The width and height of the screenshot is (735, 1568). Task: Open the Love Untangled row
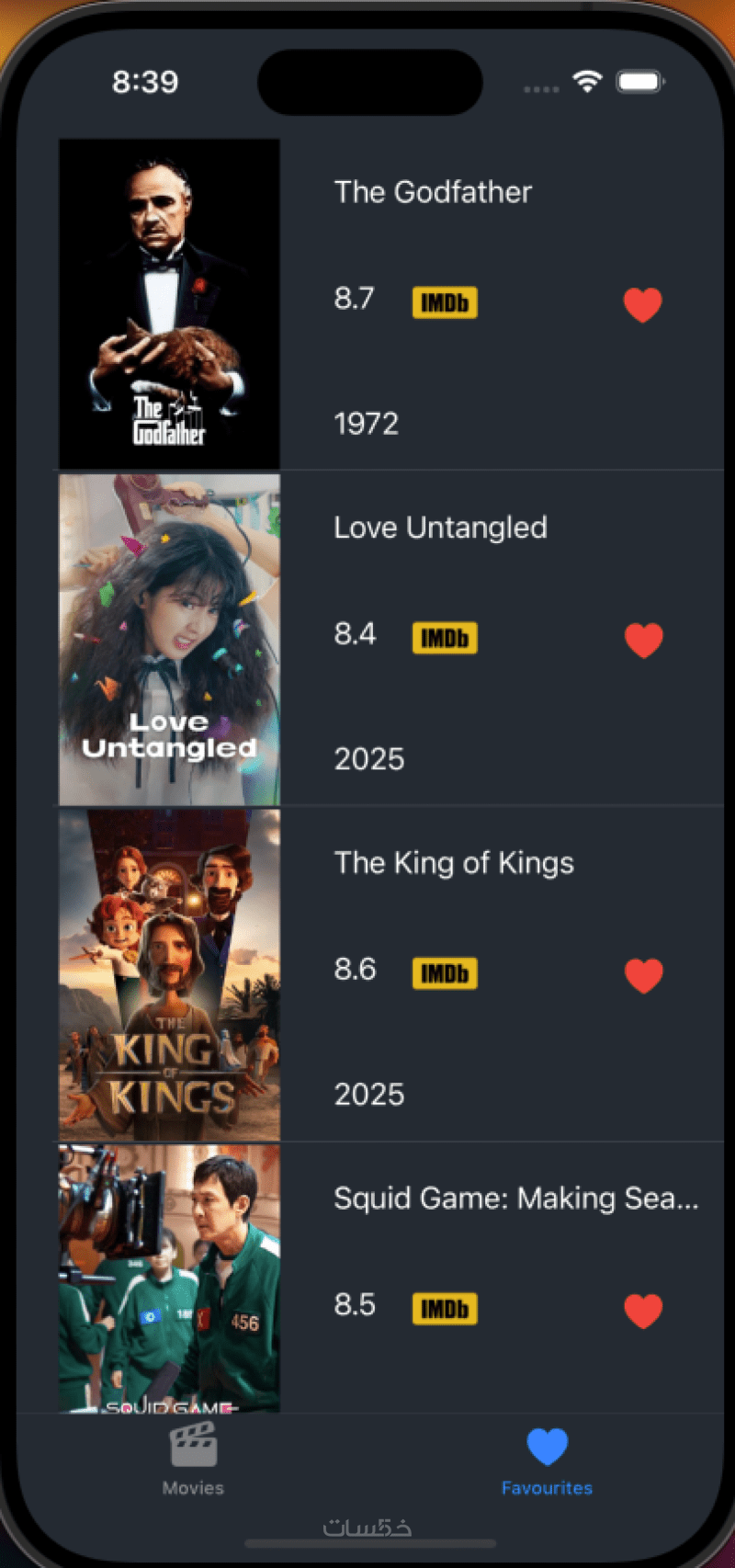point(440,528)
